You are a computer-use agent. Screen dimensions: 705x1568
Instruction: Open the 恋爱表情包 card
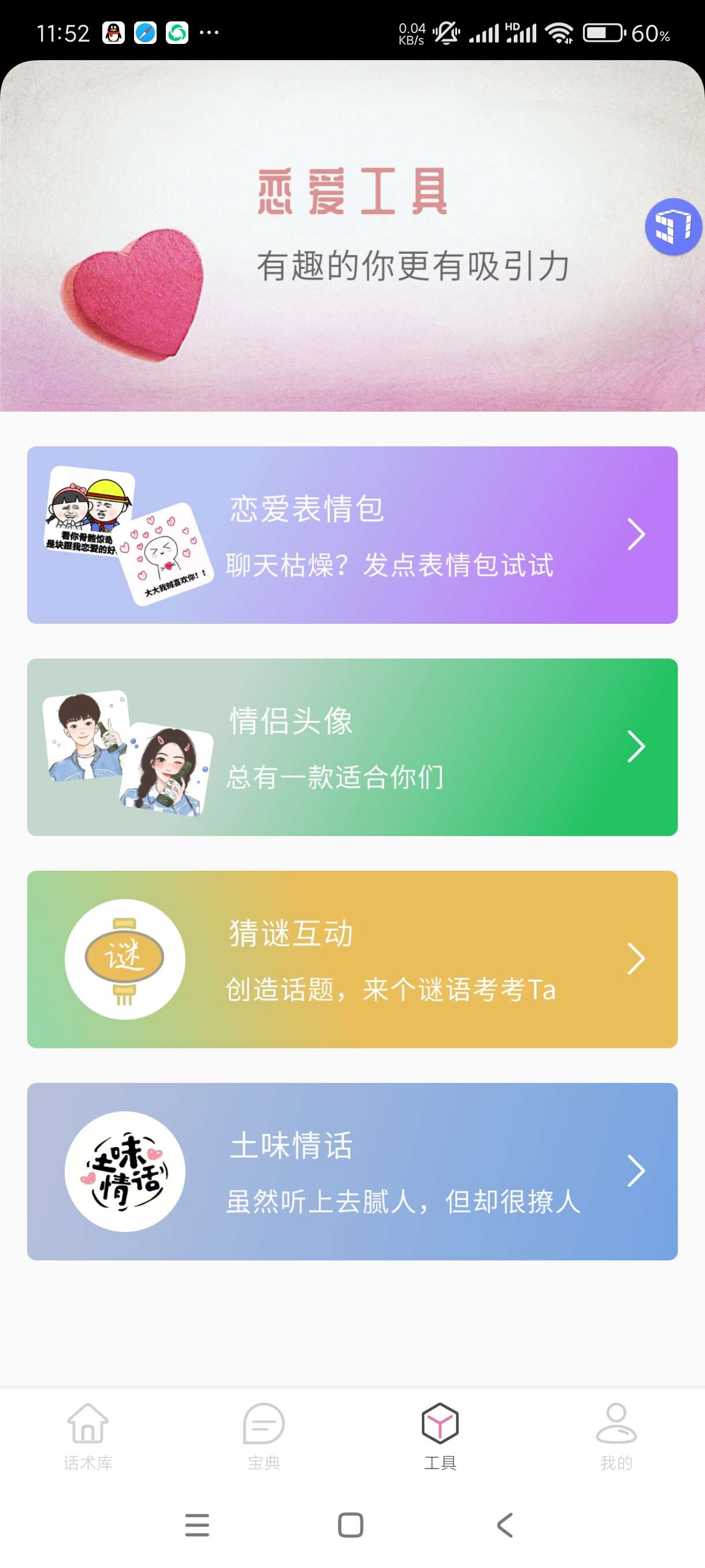point(352,534)
